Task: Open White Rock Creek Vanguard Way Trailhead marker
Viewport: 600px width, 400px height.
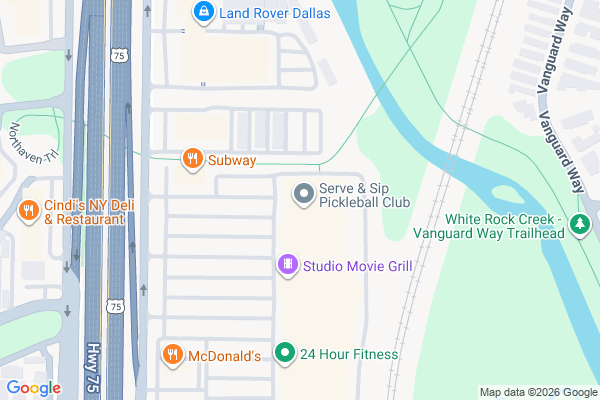Action: 579,230
